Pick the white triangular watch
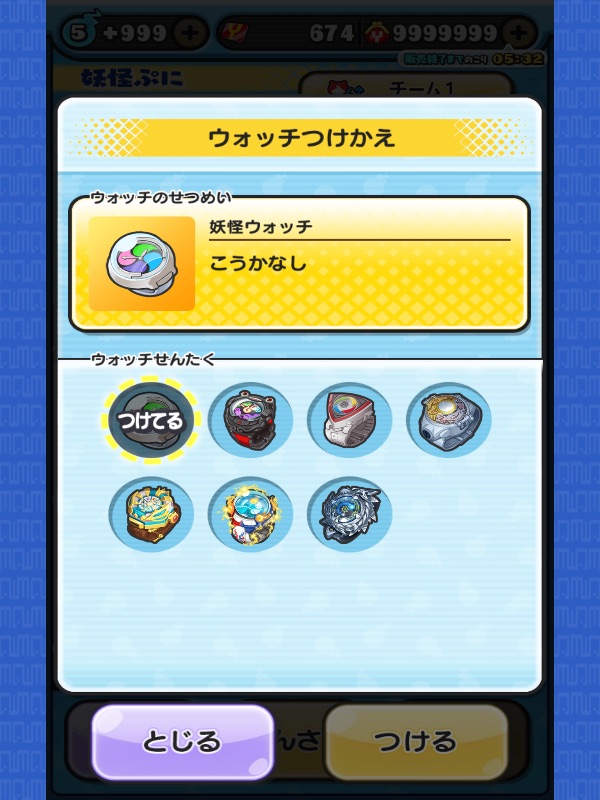This screenshot has width=600, height=800. [349, 420]
